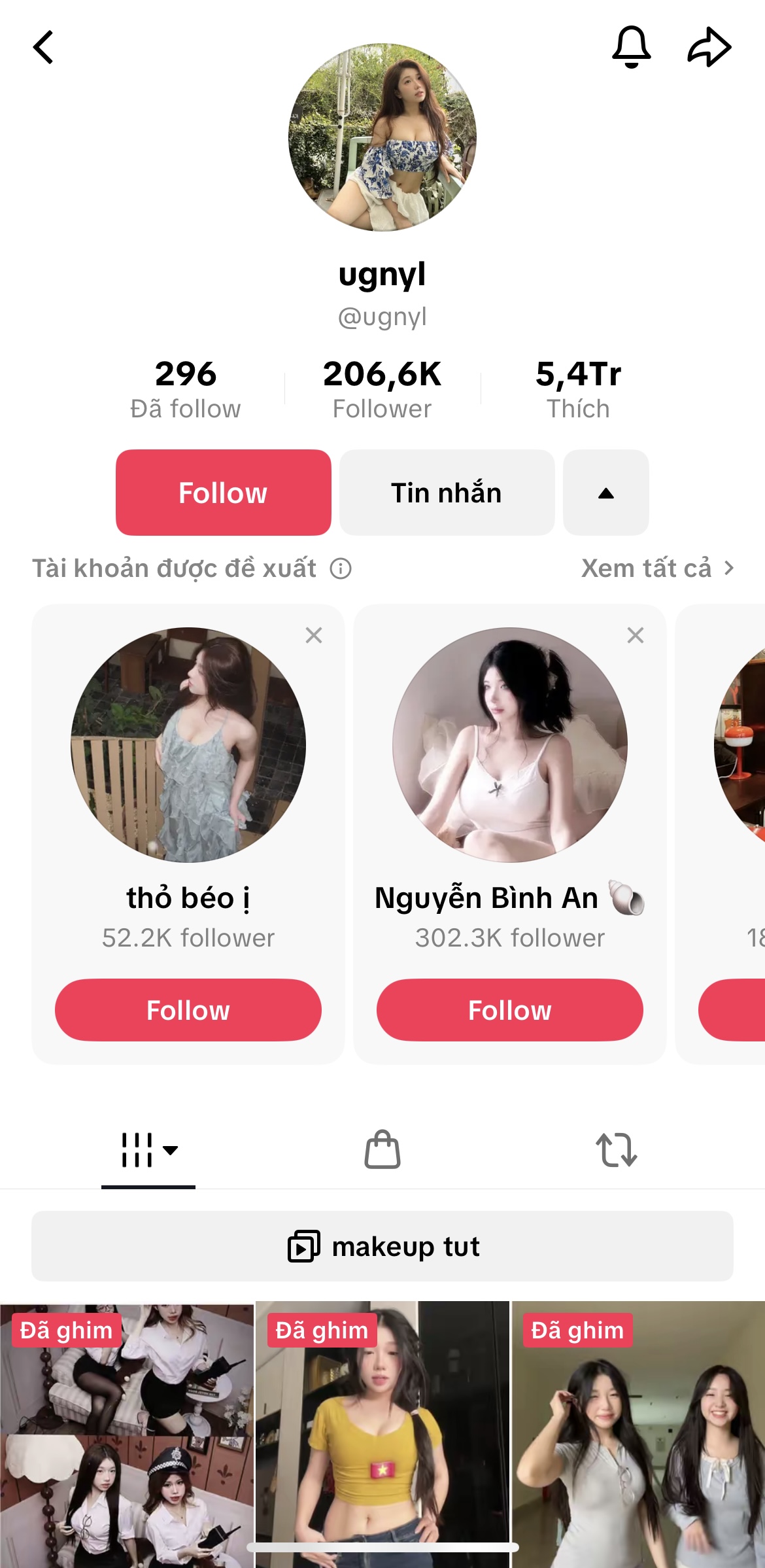Follow thỏ béo ị
The image size is (765, 1568).
tap(188, 1010)
